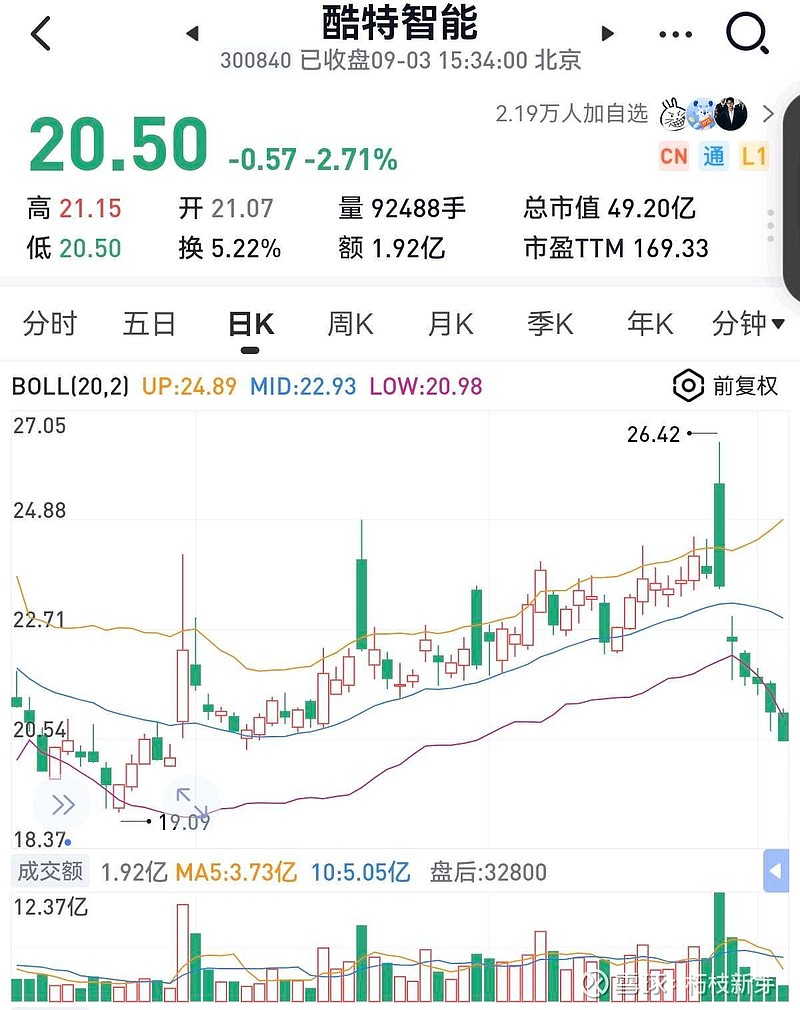Tap the double-chevron button on chart

click(x=62, y=804)
